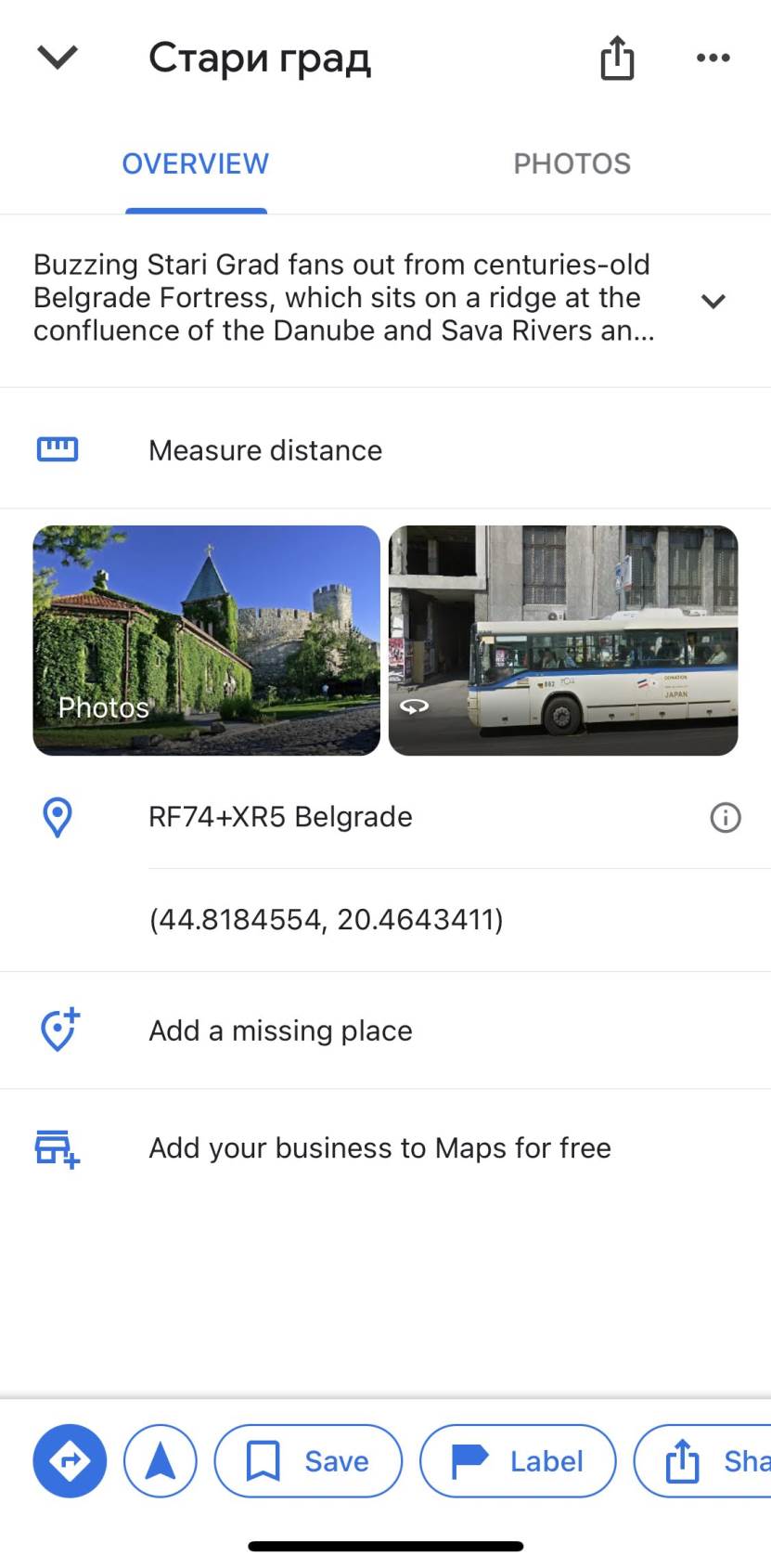Screen dimensions: 771x1568
Task: Tap the share icon at the top
Action: click(x=616, y=57)
